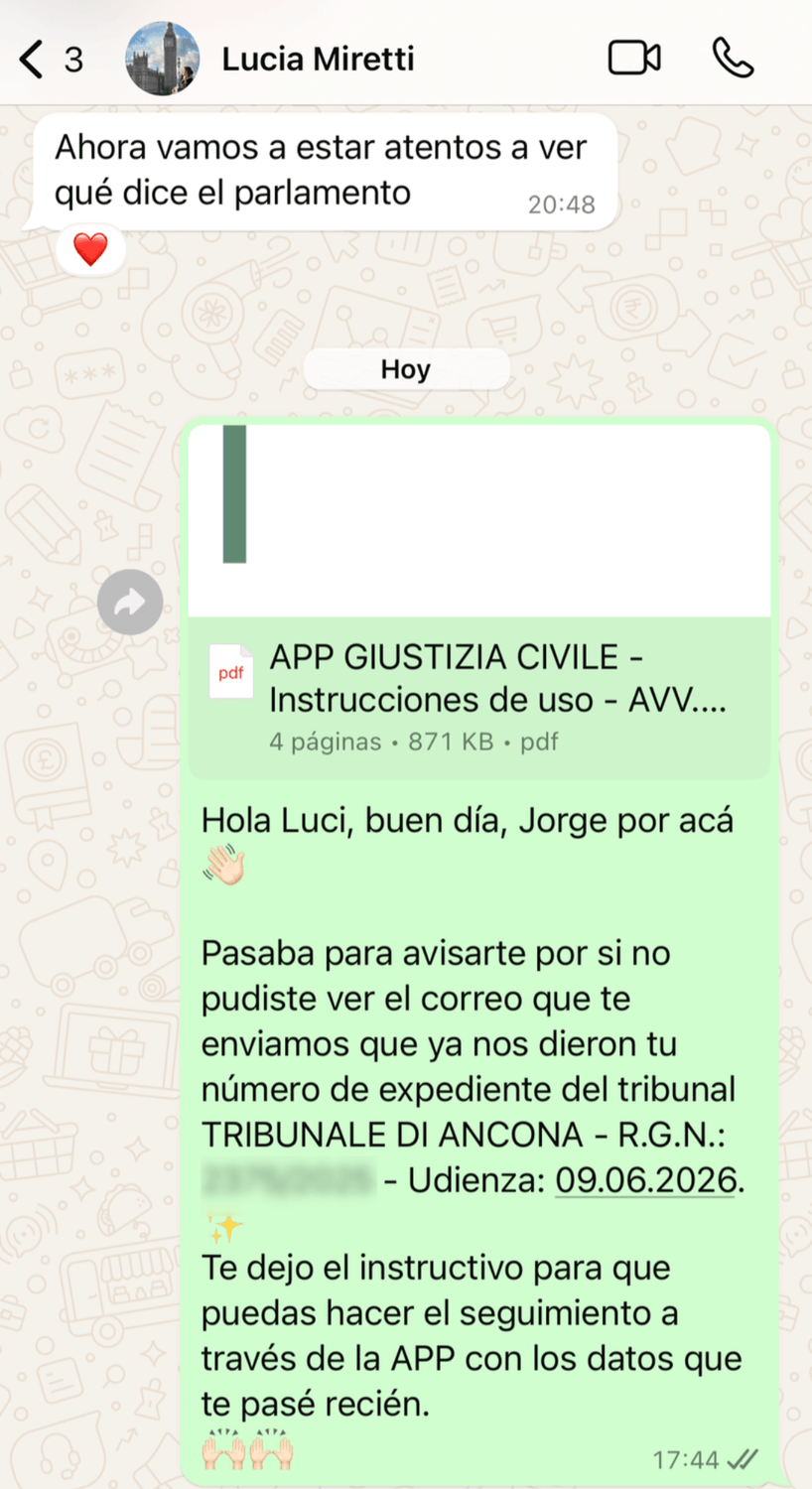Tap the Hoy date divider

[406, 368]
